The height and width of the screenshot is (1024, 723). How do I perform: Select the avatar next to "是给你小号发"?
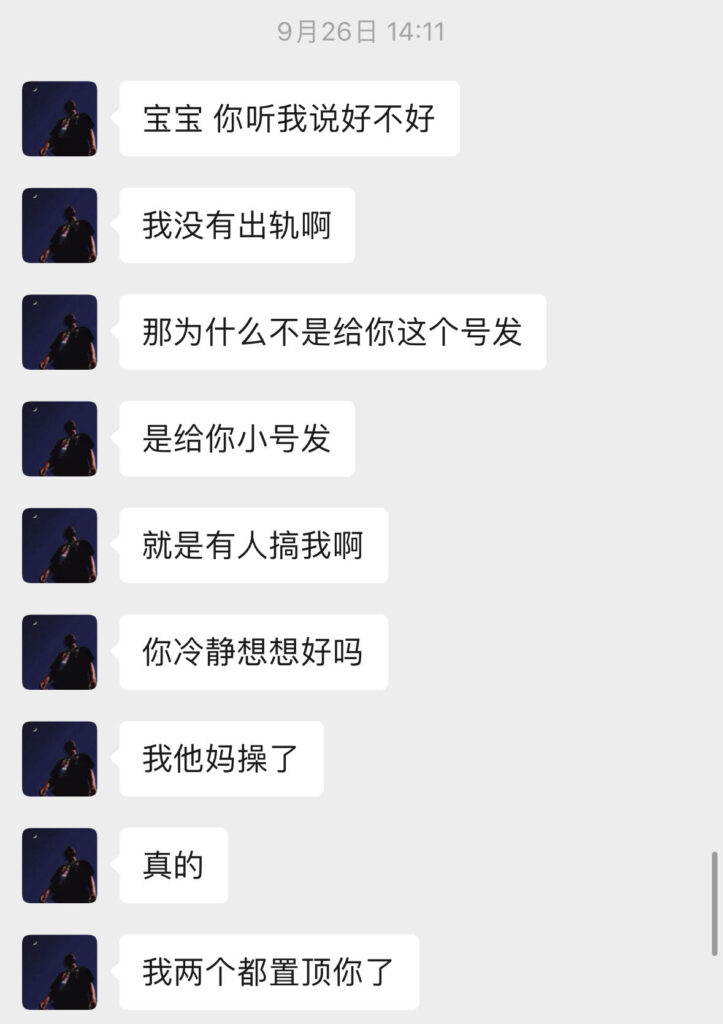coord(60,439)
